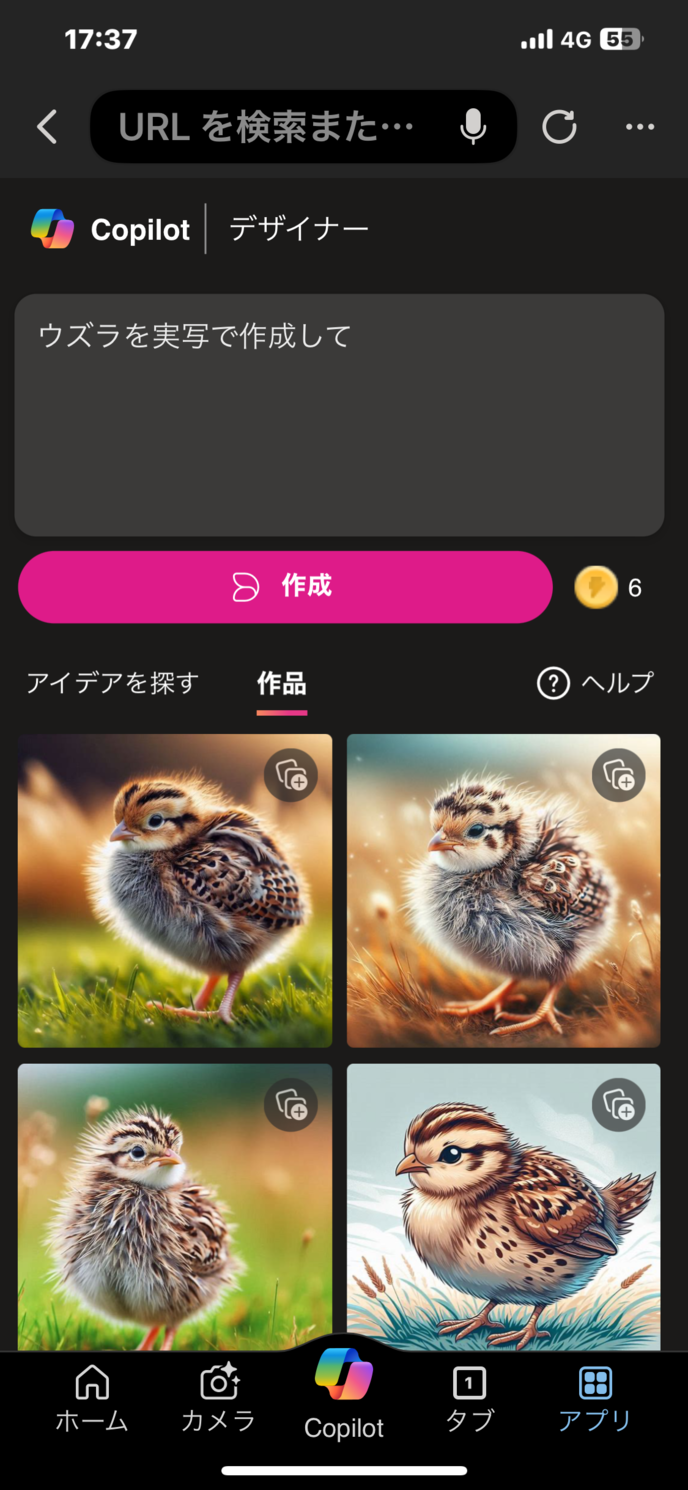Go to the ホーム tab
The image size is (688, 1490).
pyautogui.click(x=92, y=1399)
